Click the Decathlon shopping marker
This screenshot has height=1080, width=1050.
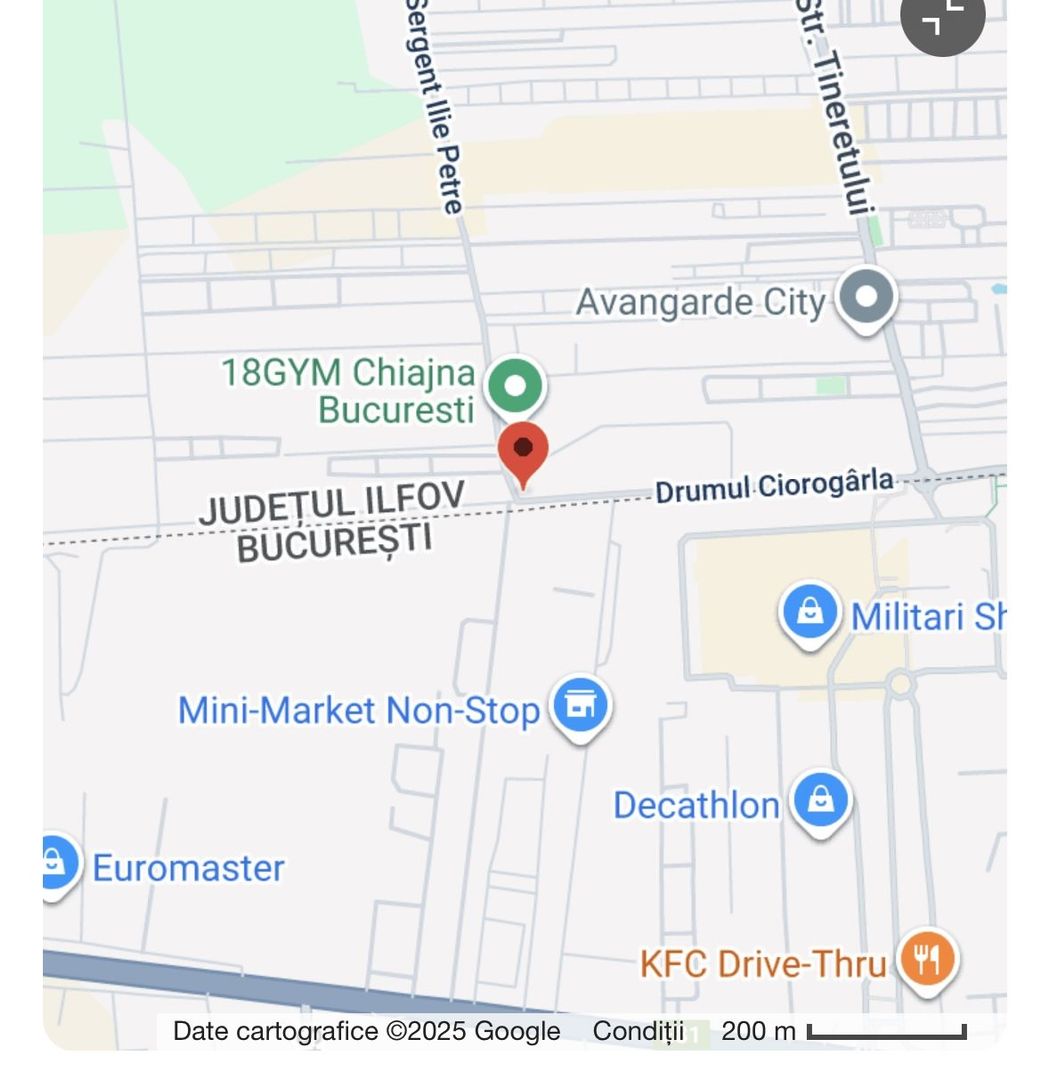pos(820,799)
